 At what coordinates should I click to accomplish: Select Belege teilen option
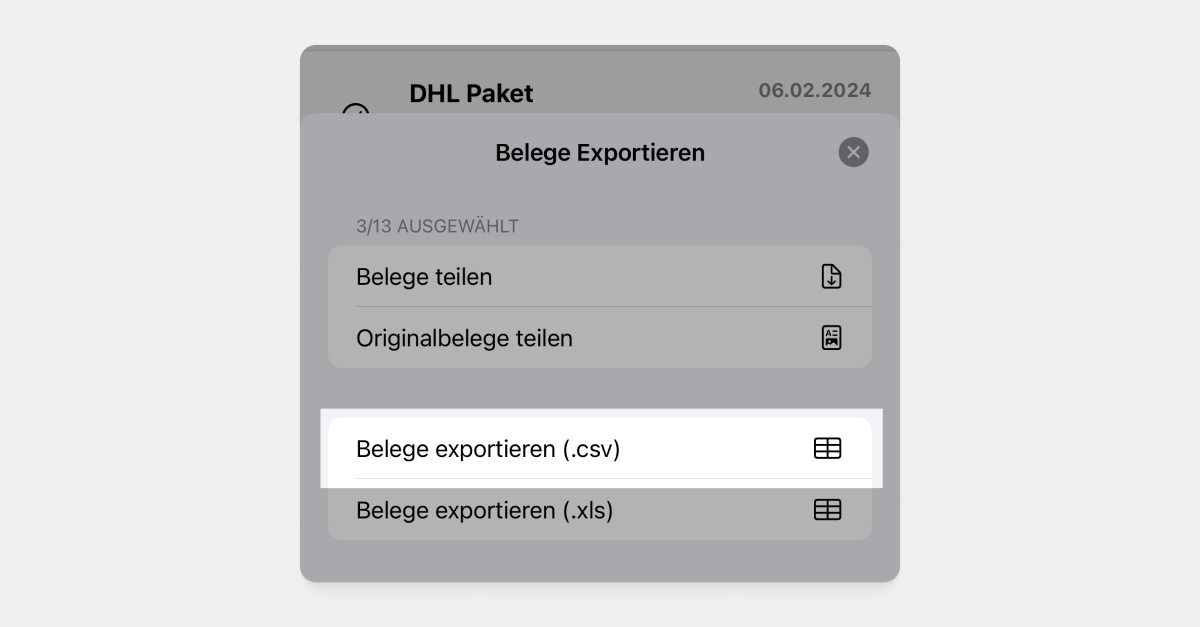point(599,277)
